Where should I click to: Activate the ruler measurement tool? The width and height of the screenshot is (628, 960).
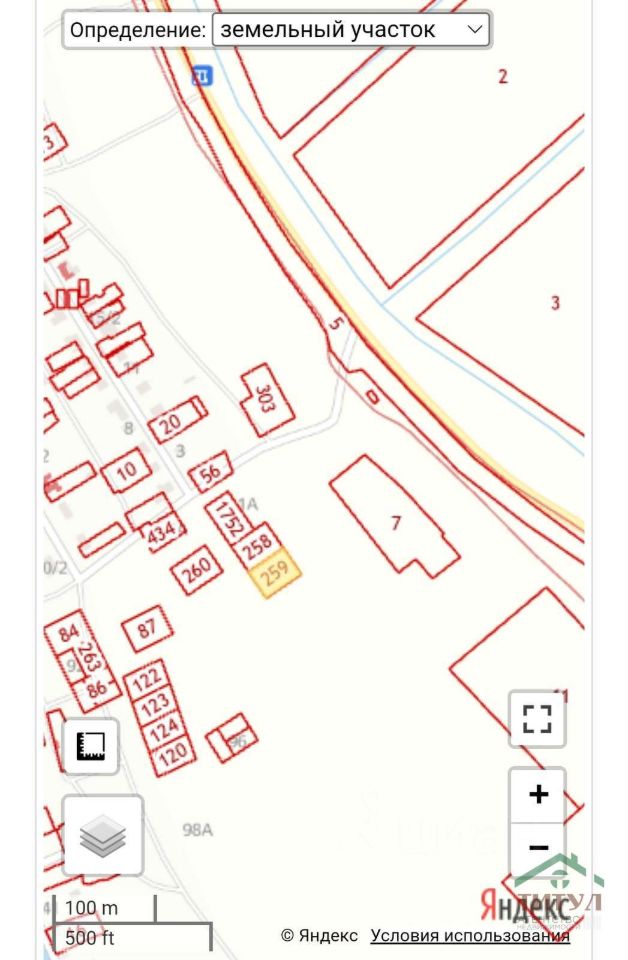click(x=90, y=746)
